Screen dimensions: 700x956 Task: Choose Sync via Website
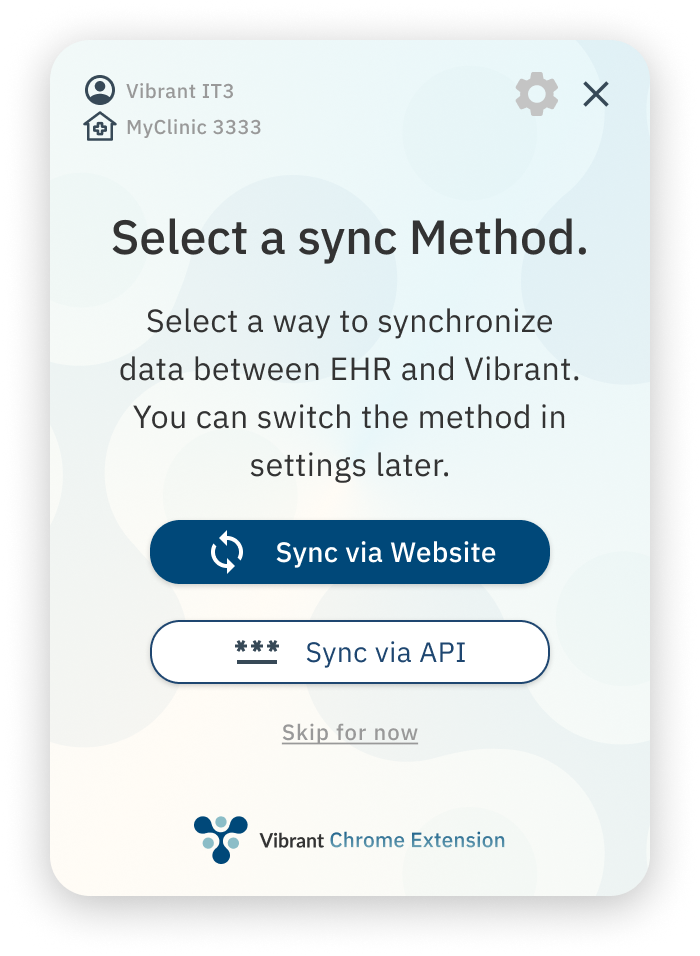click(x=350, y=552)
